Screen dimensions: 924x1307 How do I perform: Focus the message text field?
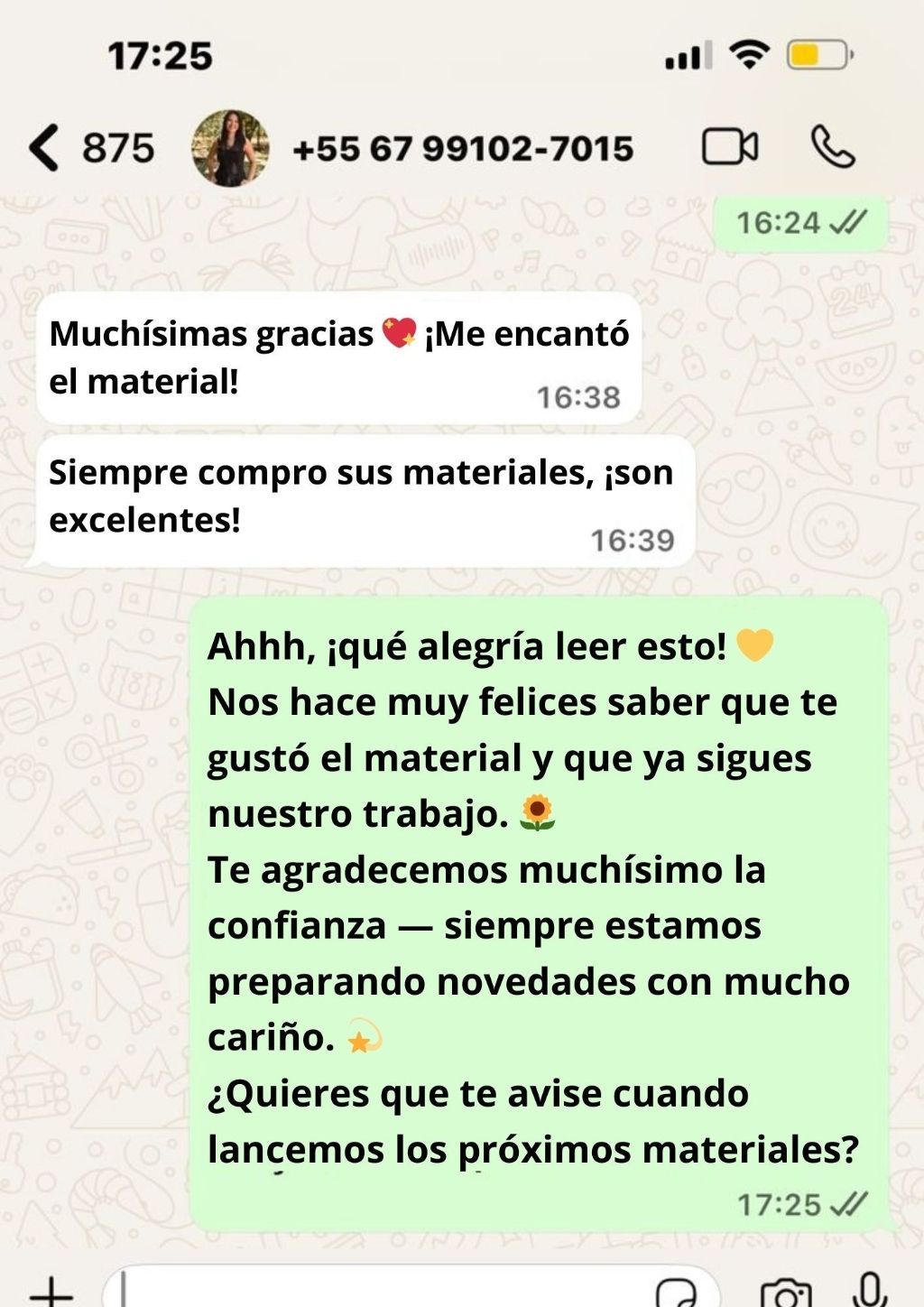coord(379,1291)
